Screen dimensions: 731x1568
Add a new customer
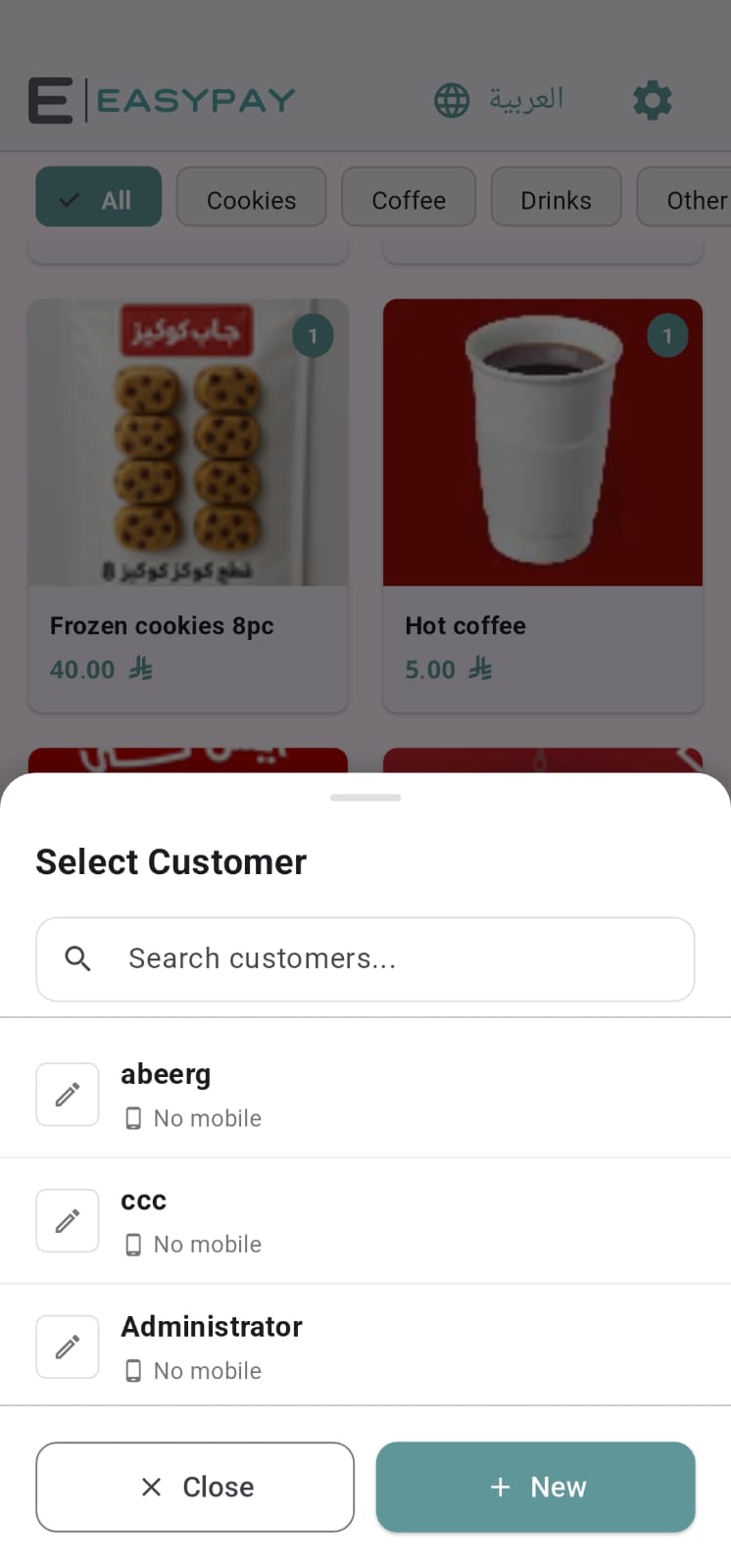pyautogui.click(x=535, y=1487)
